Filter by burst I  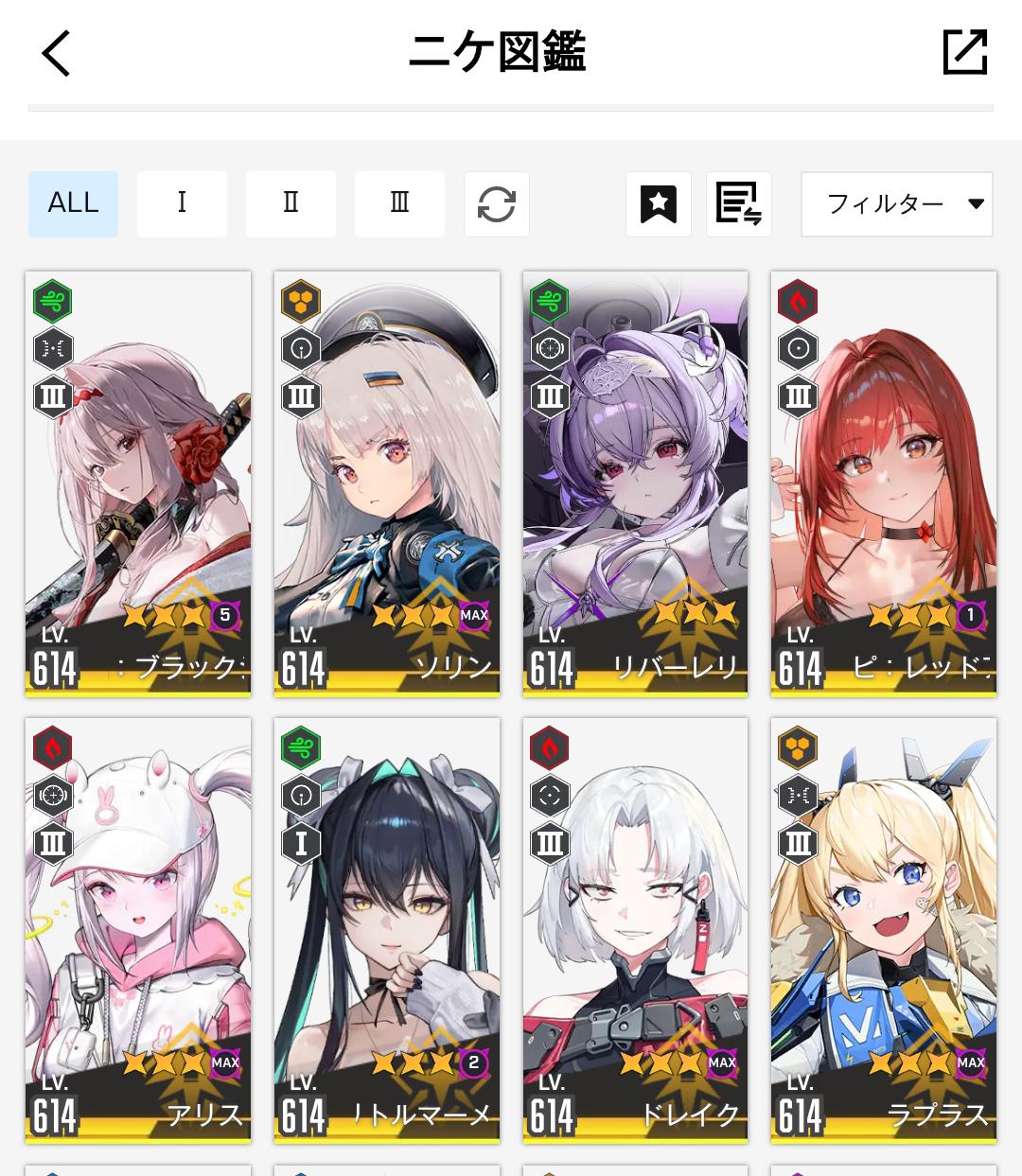coord(182,203)
